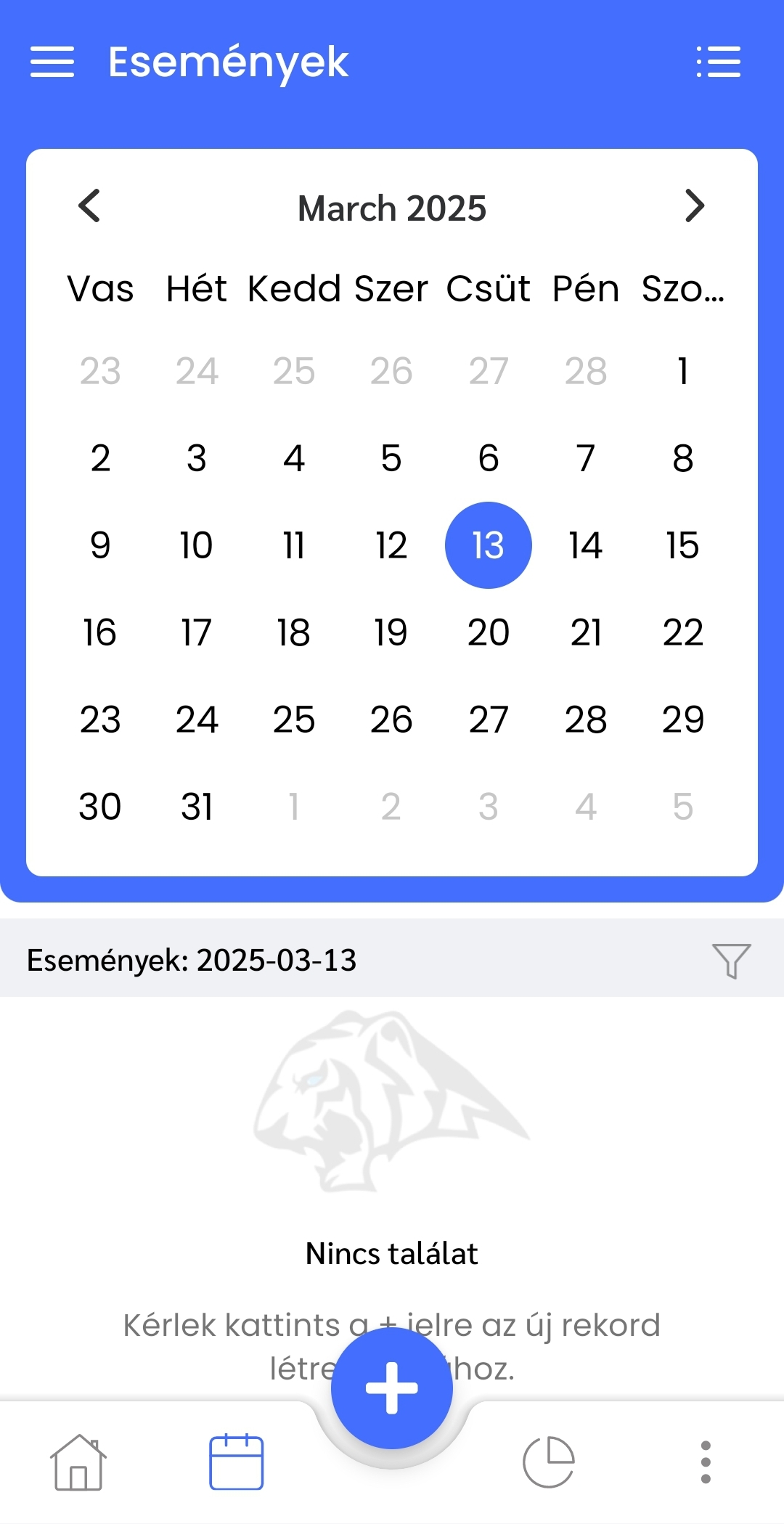Go to next month arrow
Image resolution: width=784 pixels, height=1524 pixels.
coord(695,206)
